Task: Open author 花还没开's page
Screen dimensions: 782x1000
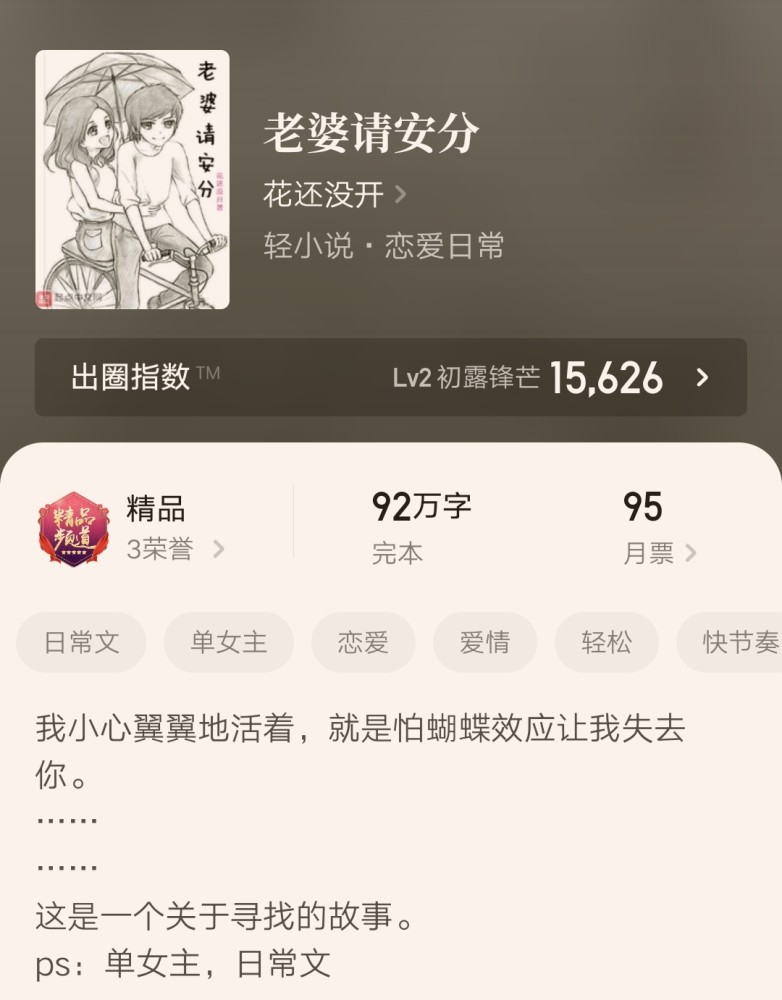Action: (334, 195)
